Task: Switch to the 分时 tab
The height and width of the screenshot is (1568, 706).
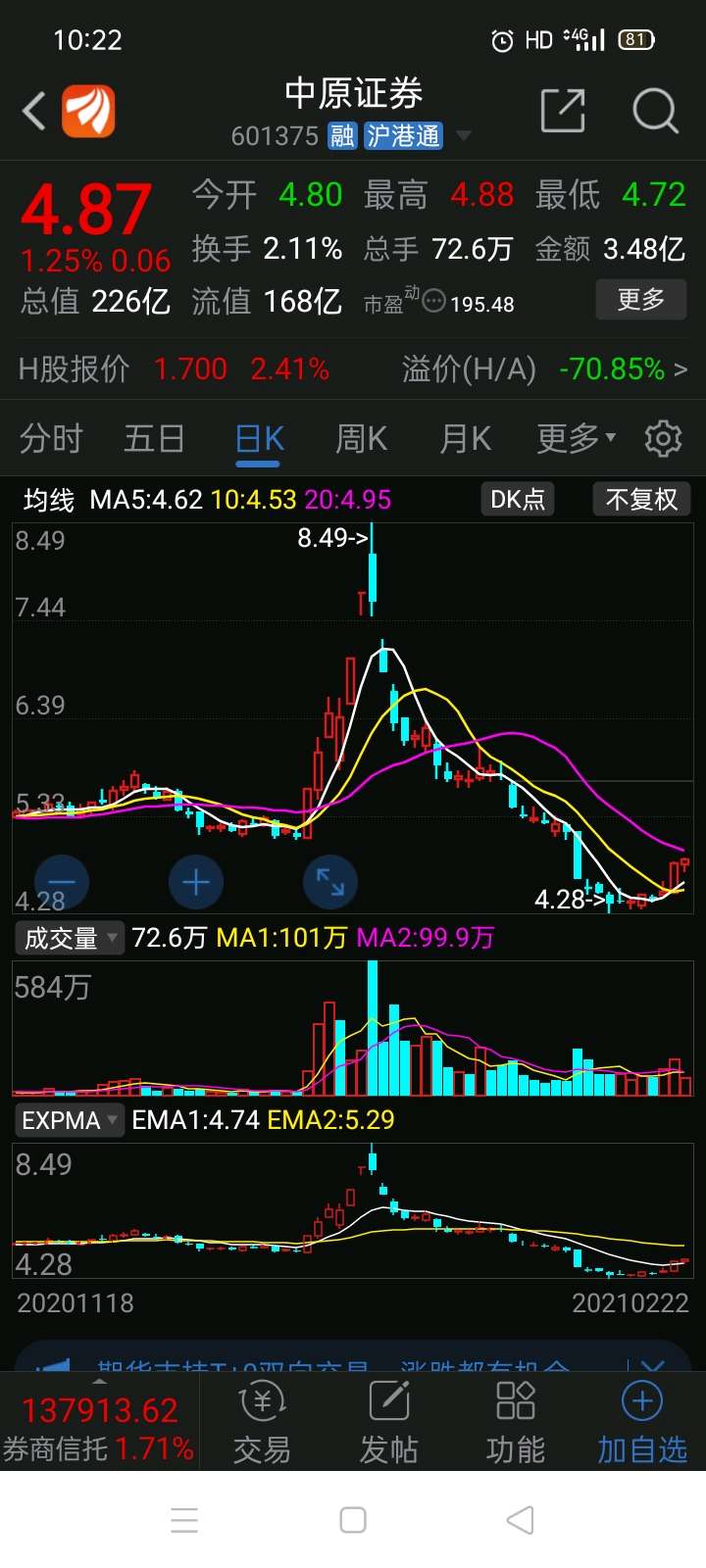Action: [50, 438]
